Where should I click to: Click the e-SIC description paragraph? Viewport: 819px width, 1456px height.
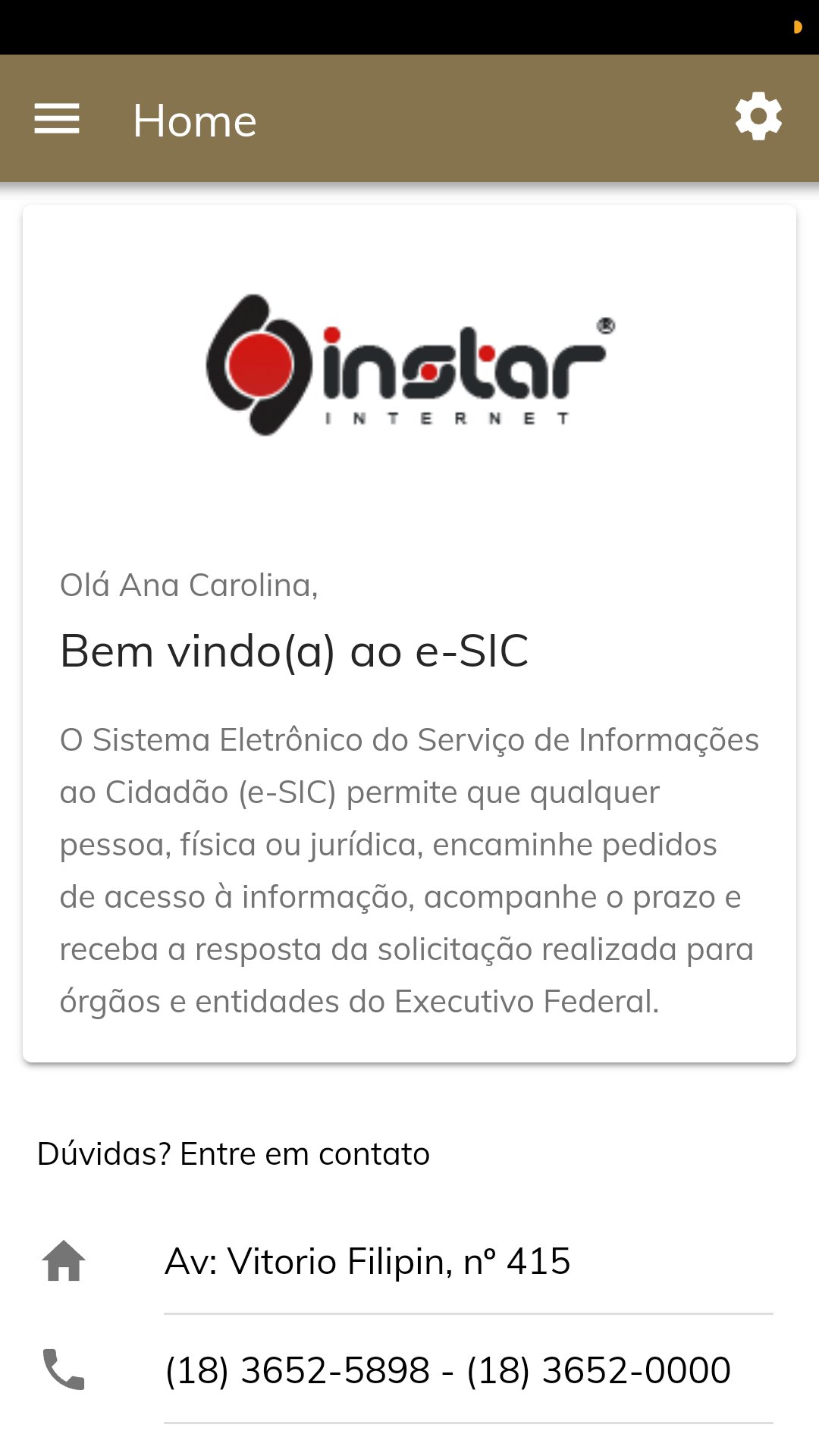[409, 868]
